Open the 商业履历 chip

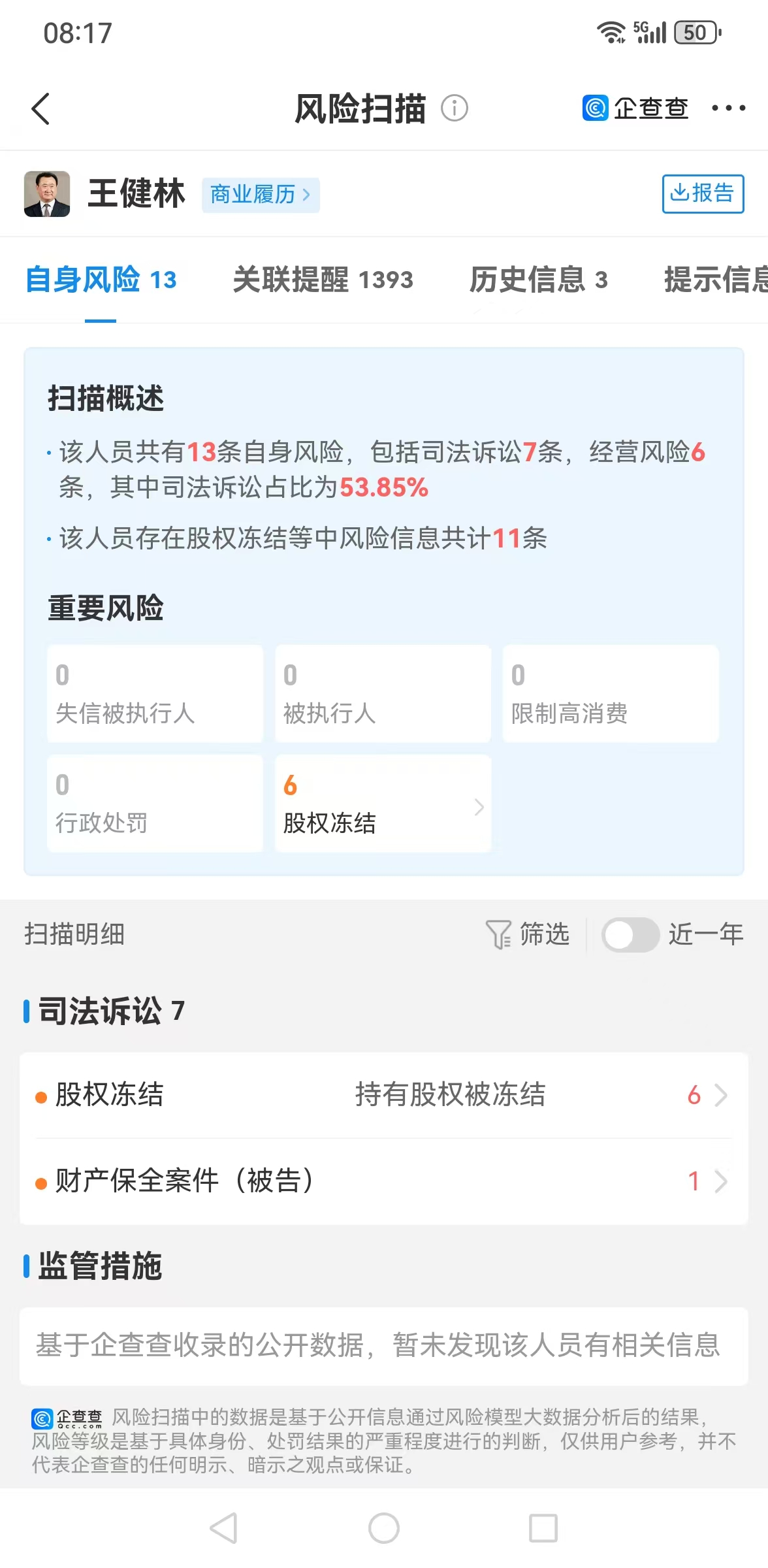[260, 195]
